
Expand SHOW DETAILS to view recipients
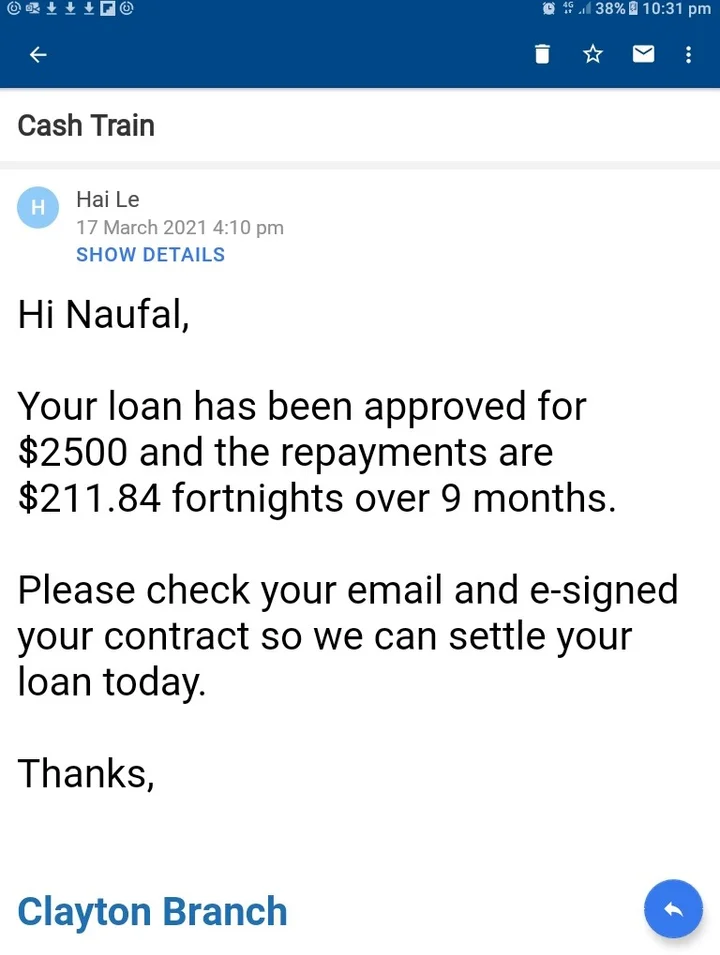click(x=150, y=255)
